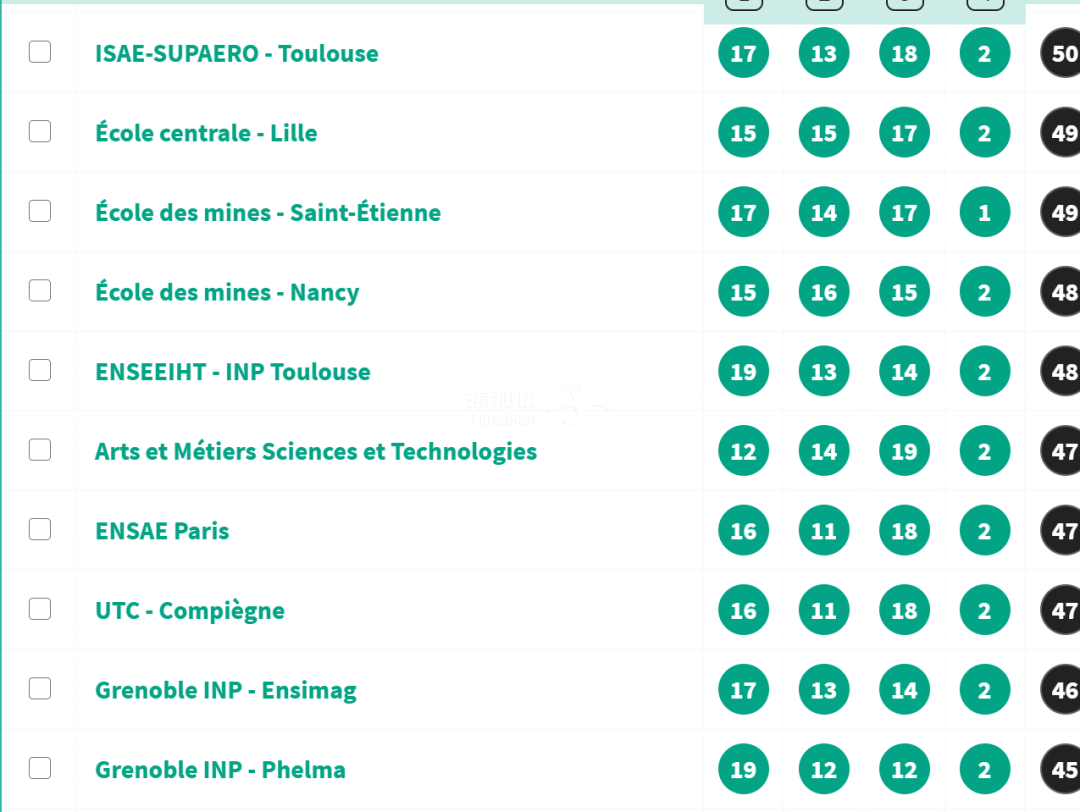Open École centrale - Lille page
The width and height of the screenshot is (1080, 812).
(205, 133)
